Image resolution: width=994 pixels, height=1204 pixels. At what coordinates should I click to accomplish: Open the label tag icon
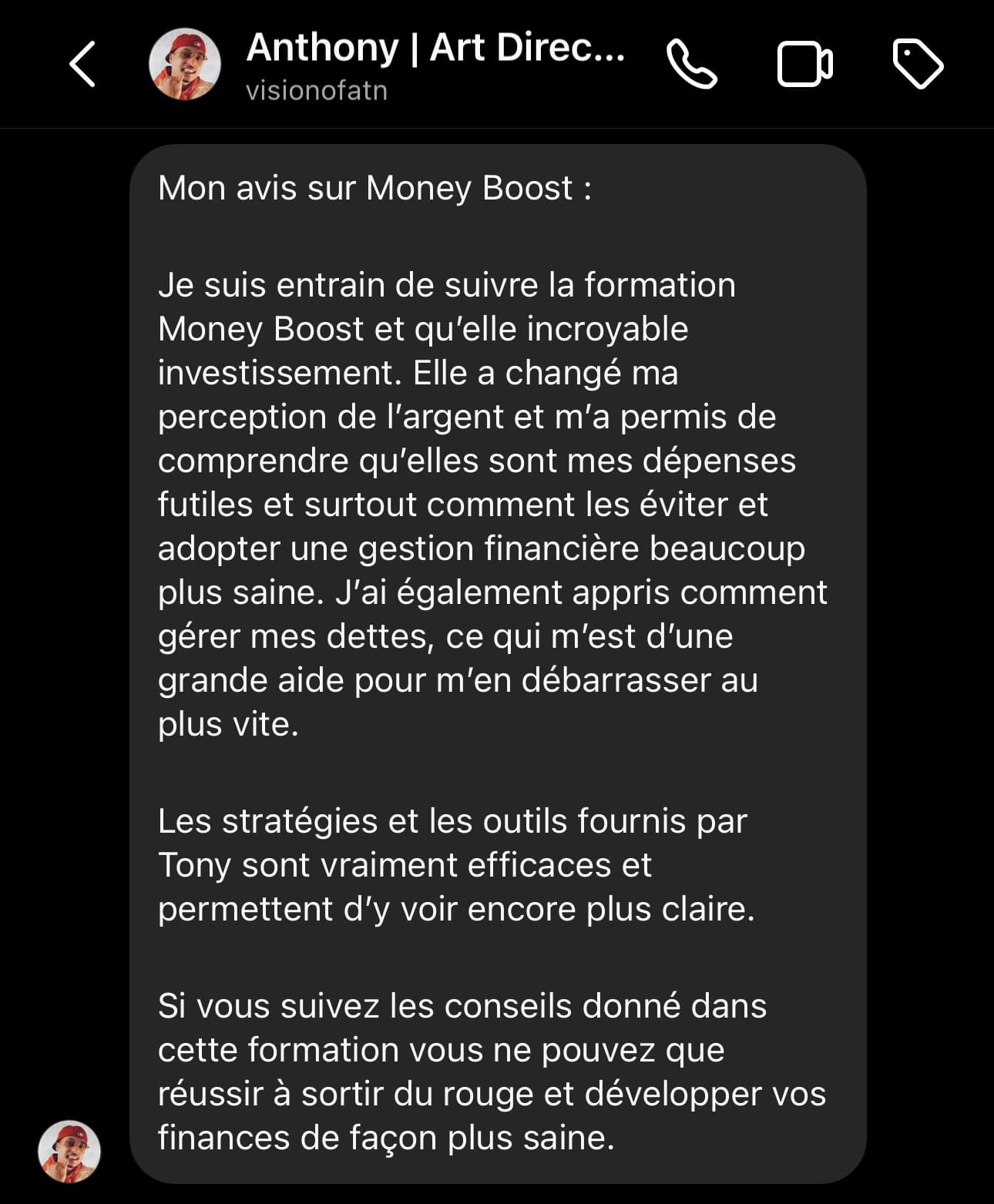[x=918, y=65]
